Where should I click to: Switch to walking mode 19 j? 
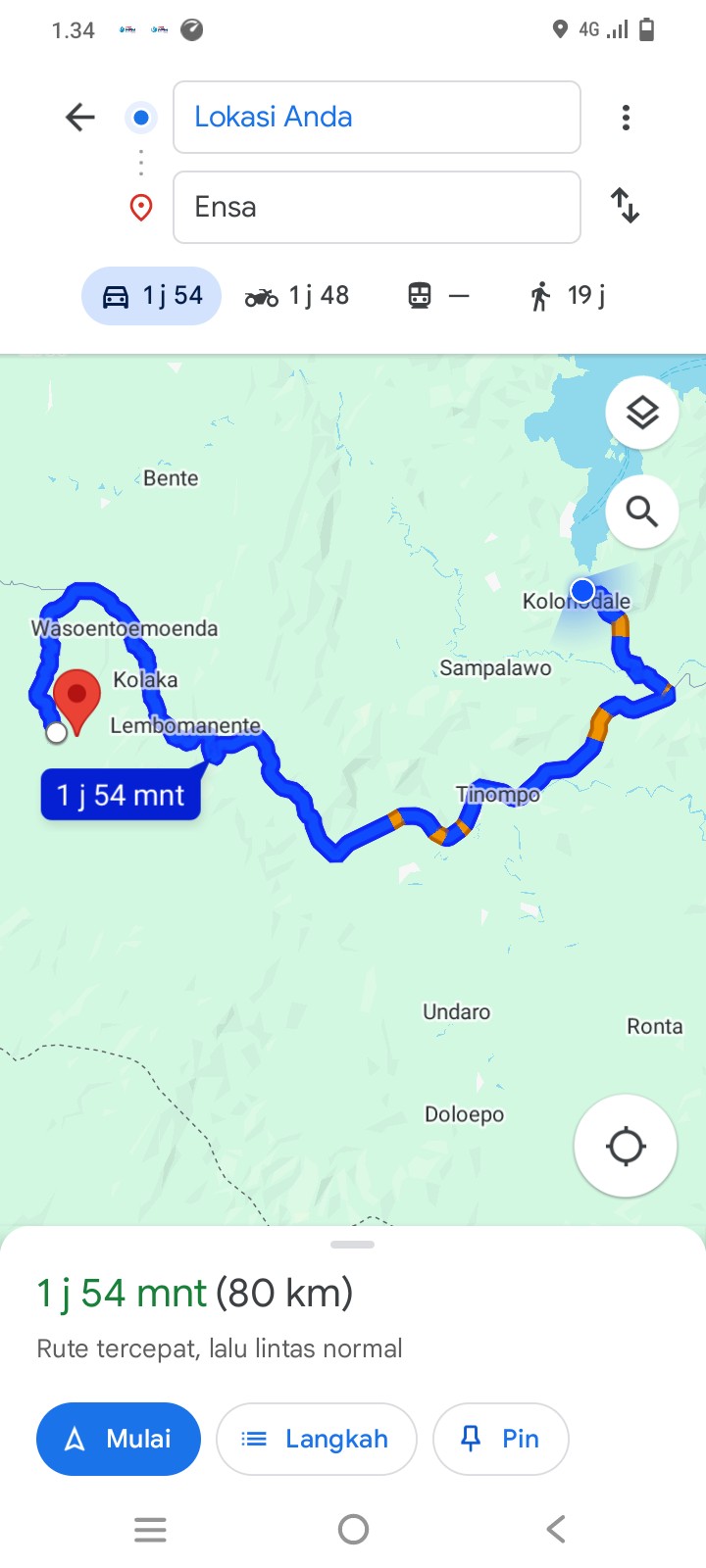coord(567,295)
